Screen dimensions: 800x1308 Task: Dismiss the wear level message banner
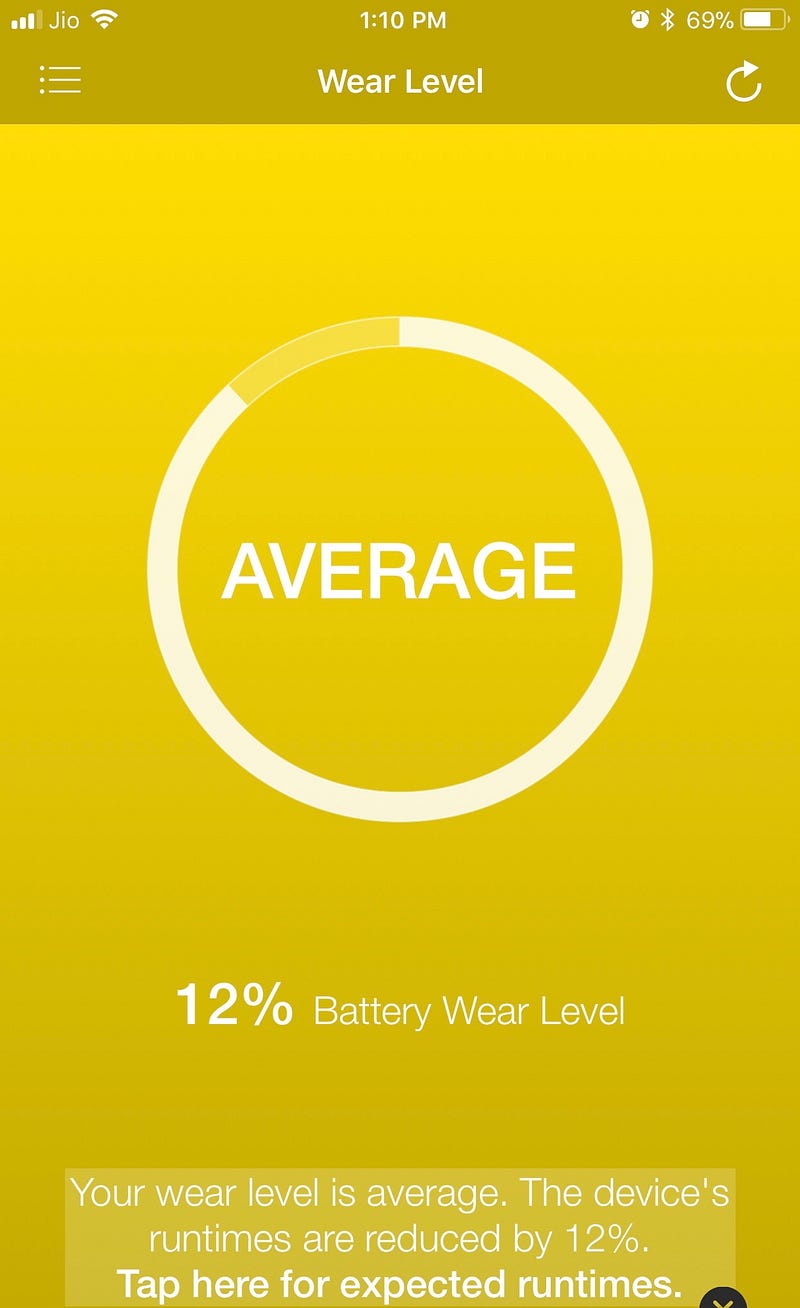pos(723,1298)
